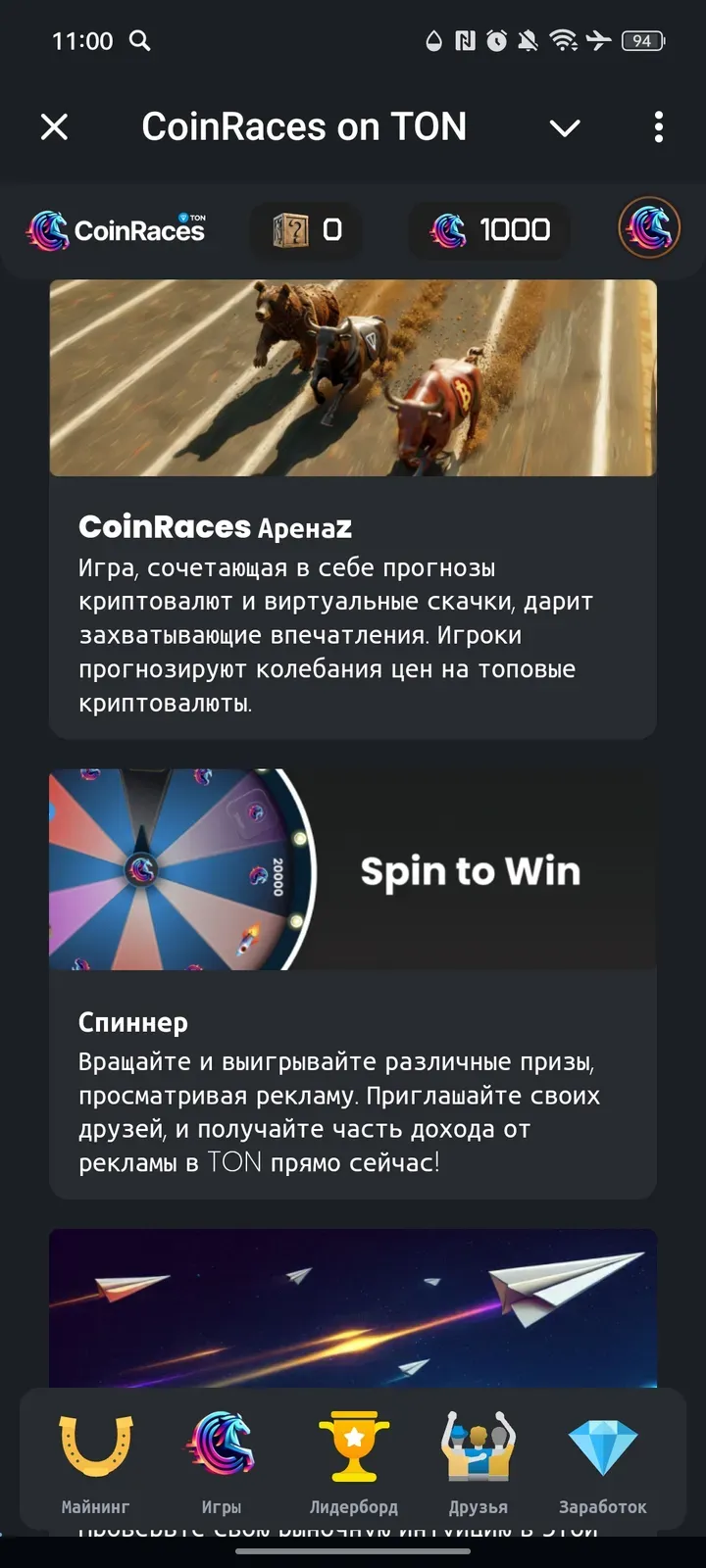
Task: Open the paper plane game card
Action: point(353,1308)
